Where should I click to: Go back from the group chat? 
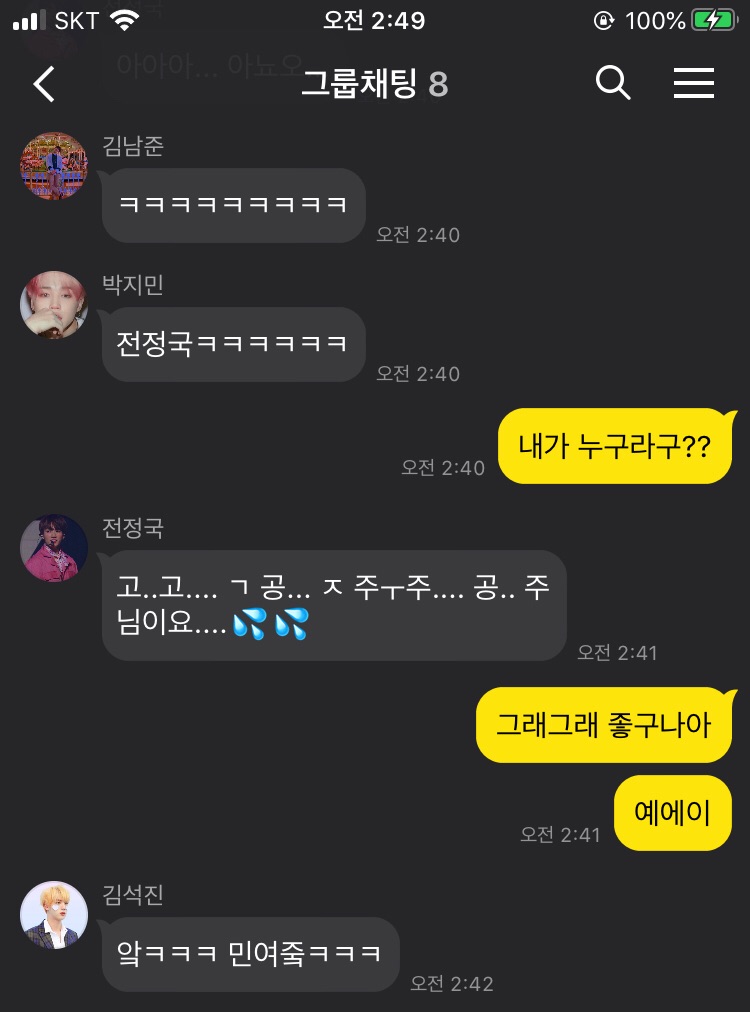click(x=44, y=85)
